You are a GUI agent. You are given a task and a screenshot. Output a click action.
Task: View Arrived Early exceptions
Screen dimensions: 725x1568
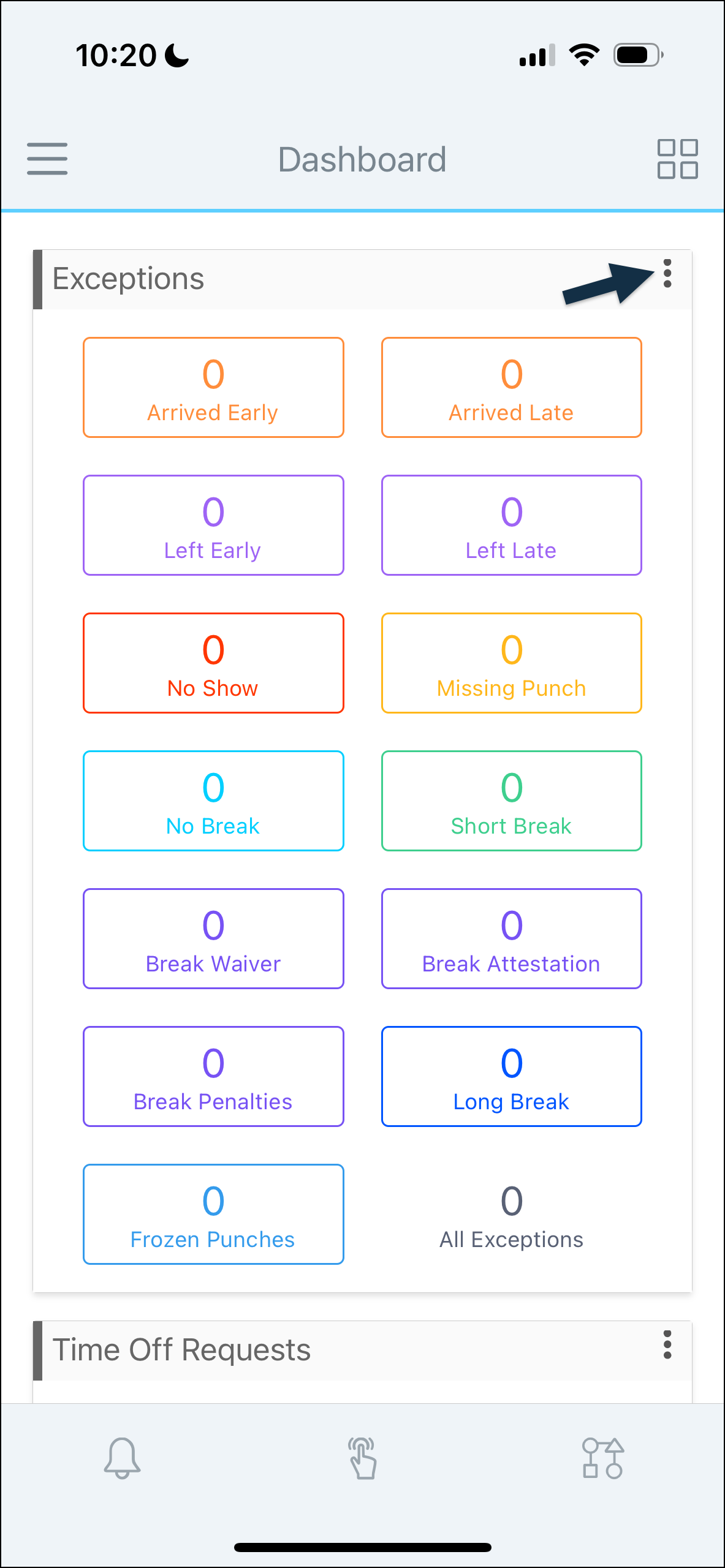(213, 387)
